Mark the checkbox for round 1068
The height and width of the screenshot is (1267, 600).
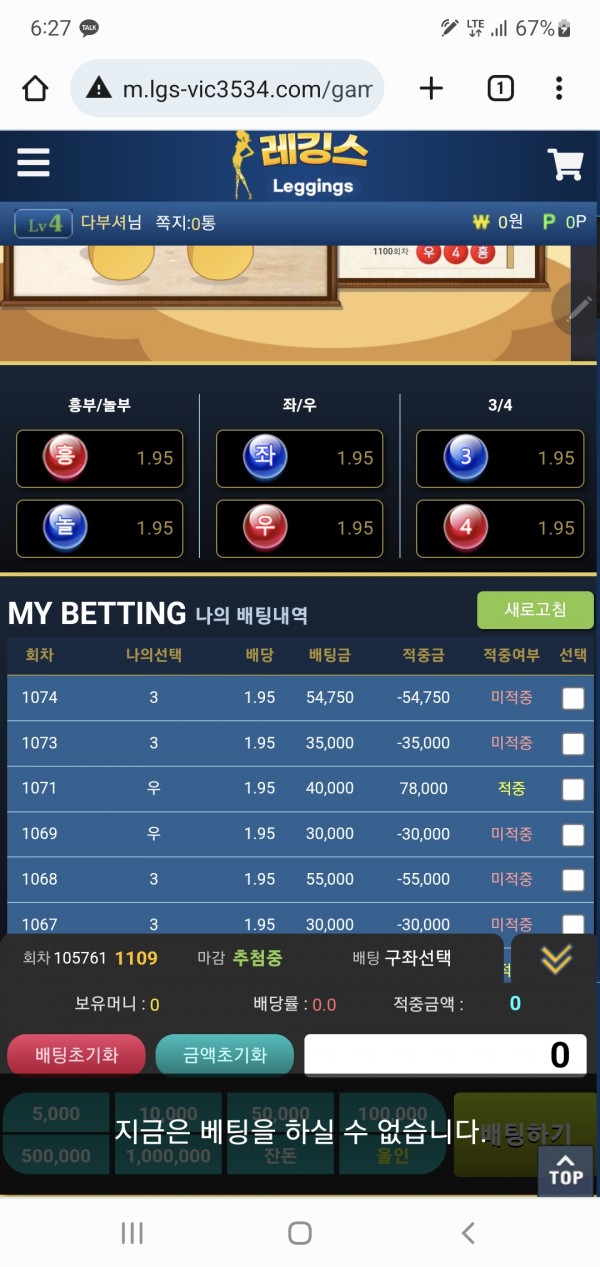573,879
